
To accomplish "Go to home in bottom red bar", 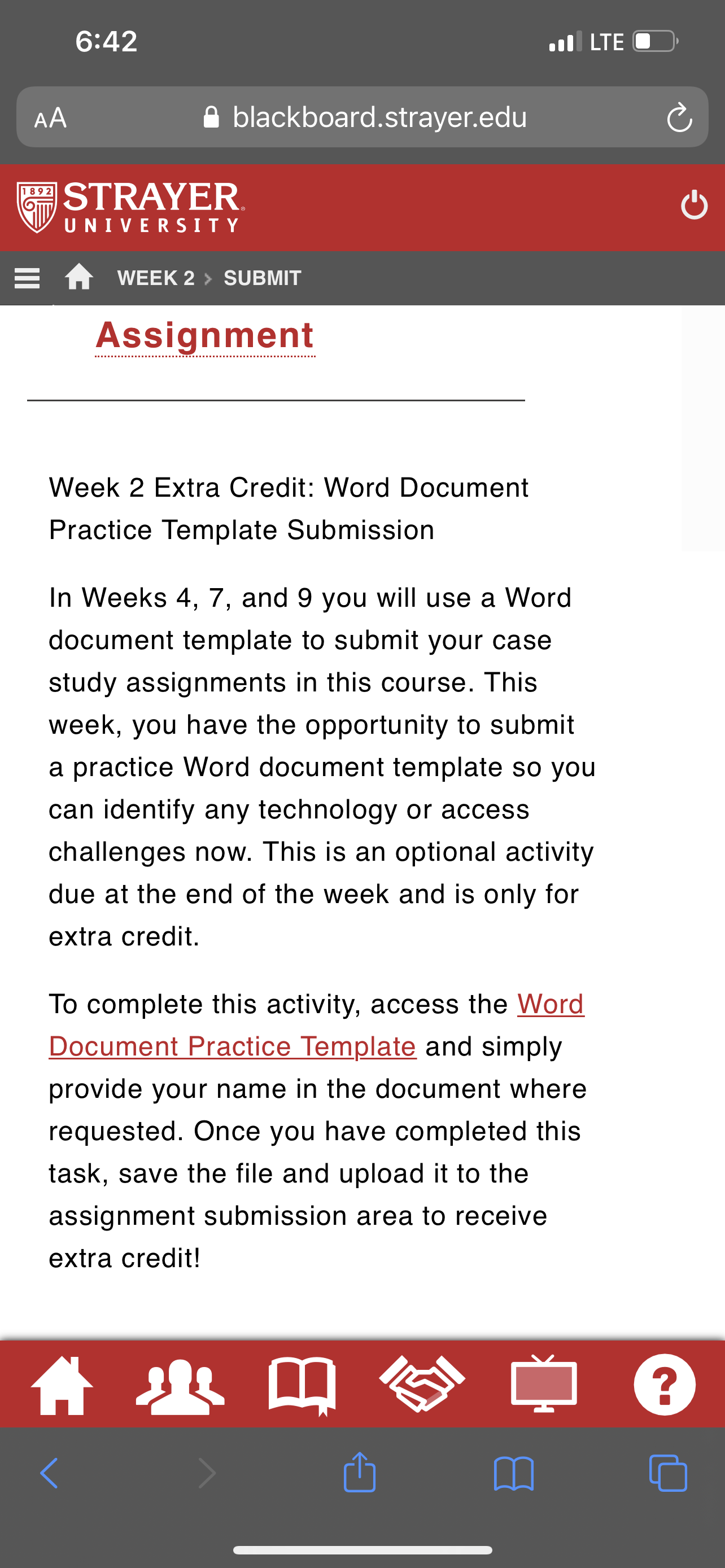I will (x=62, y=1384).
